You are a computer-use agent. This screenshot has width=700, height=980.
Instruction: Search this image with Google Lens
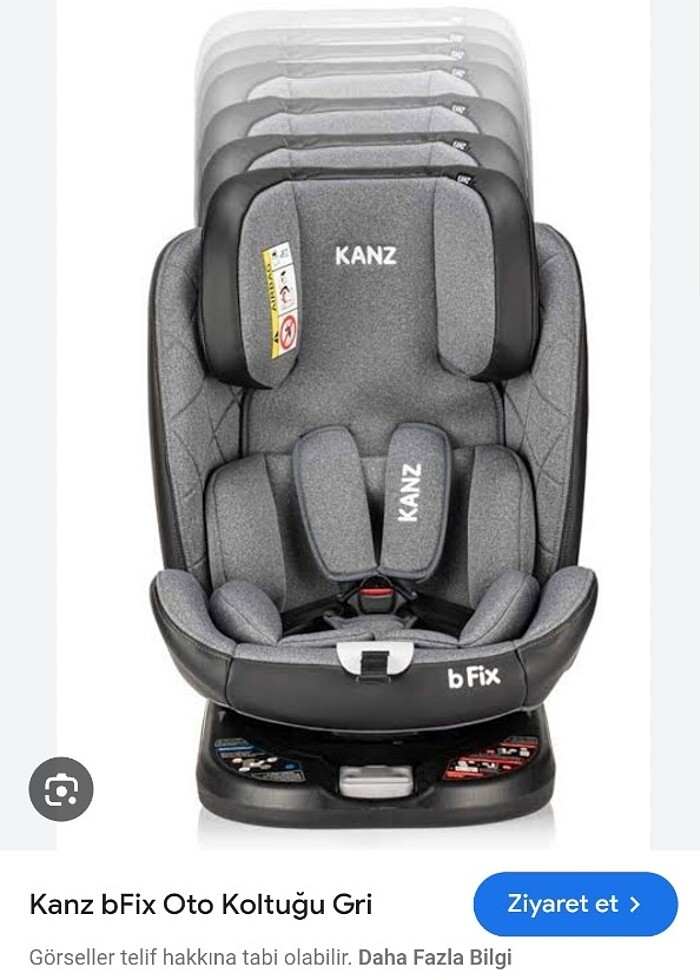click(61, 790)
